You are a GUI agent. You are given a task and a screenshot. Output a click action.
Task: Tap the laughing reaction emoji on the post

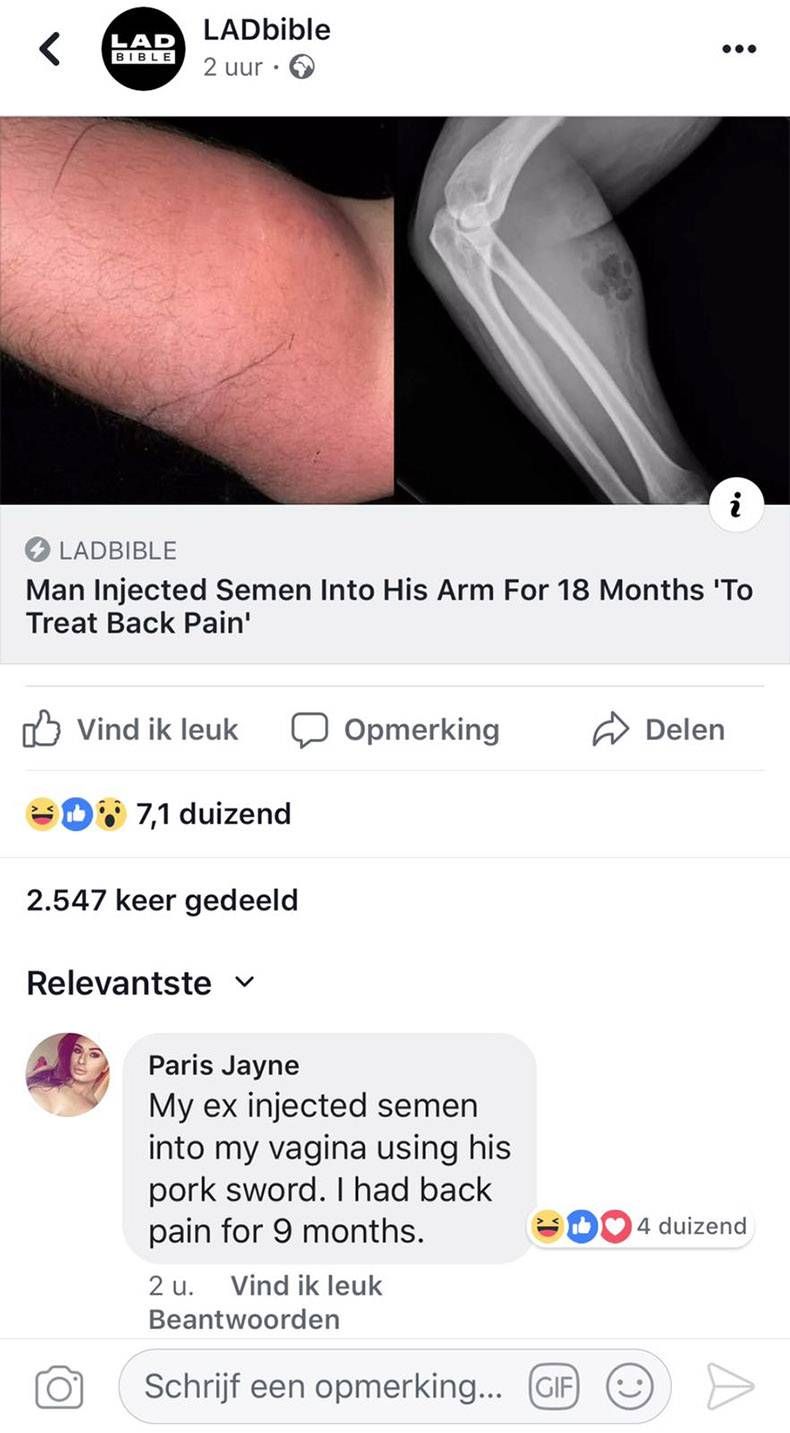40,813
